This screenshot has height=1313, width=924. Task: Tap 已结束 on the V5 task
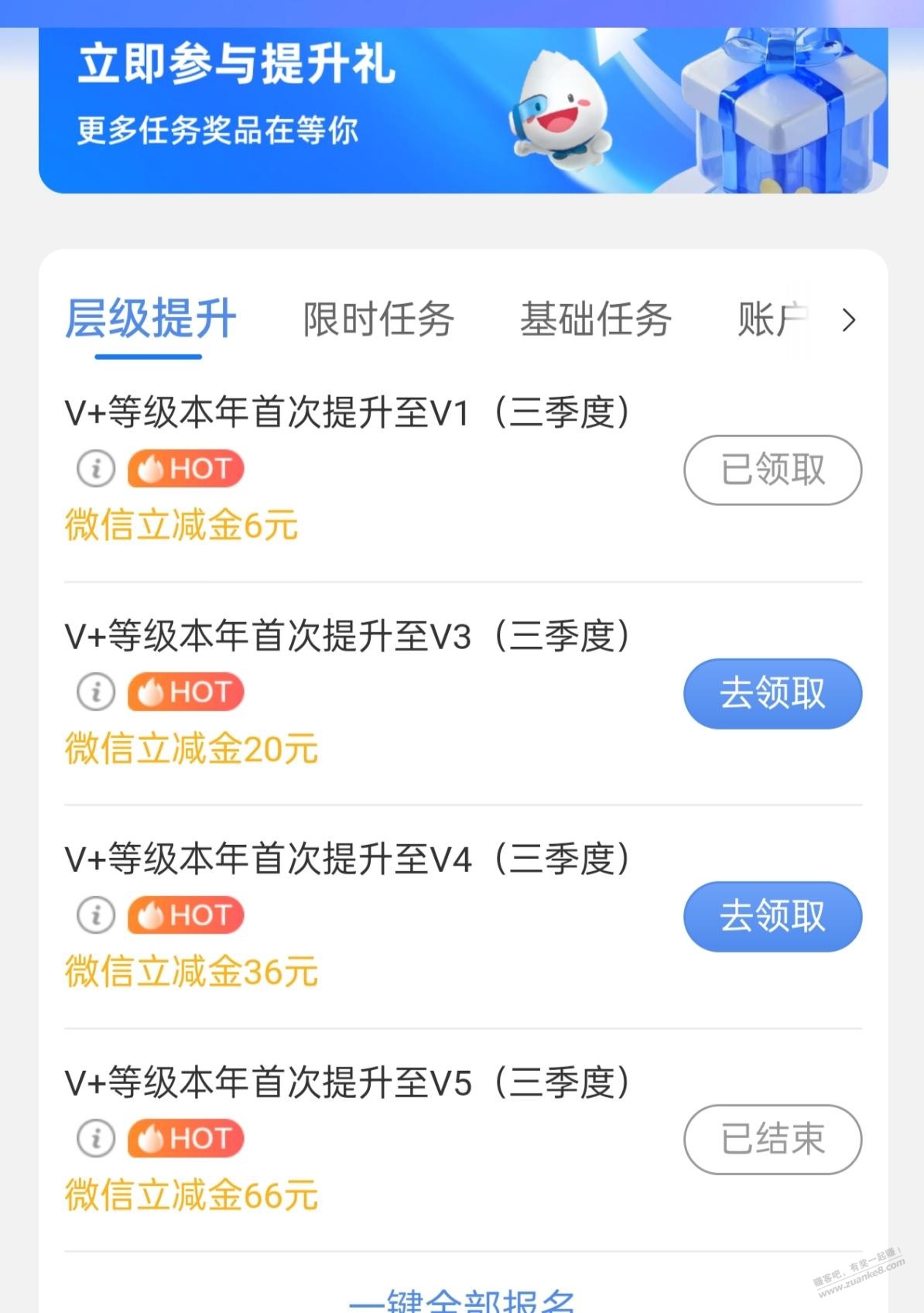(772, 1139)
